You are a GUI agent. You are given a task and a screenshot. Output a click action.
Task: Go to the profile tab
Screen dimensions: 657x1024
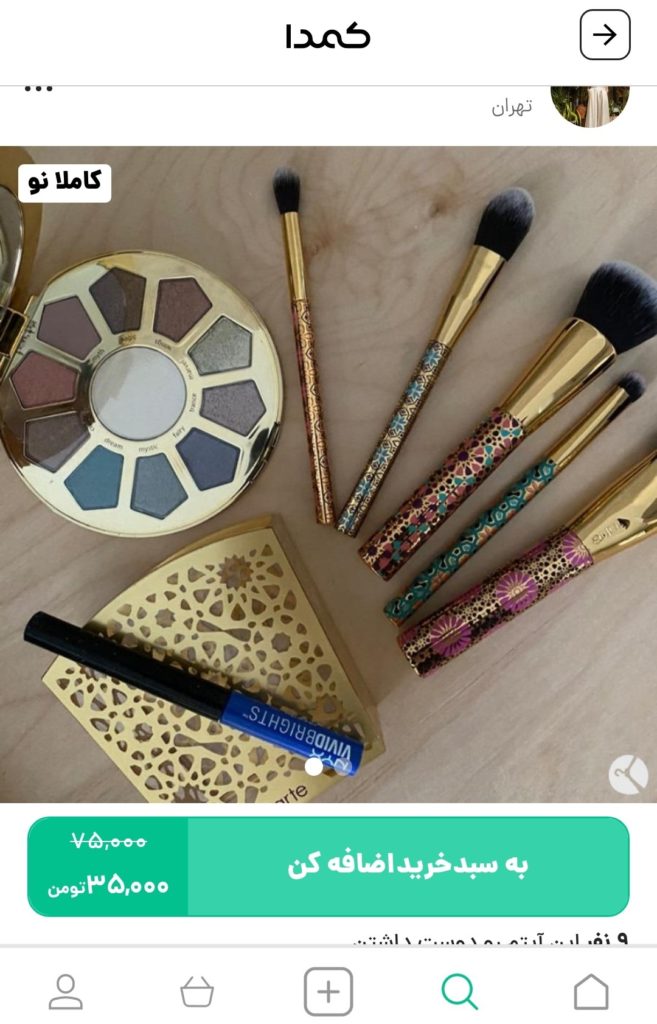coord(66,991)
